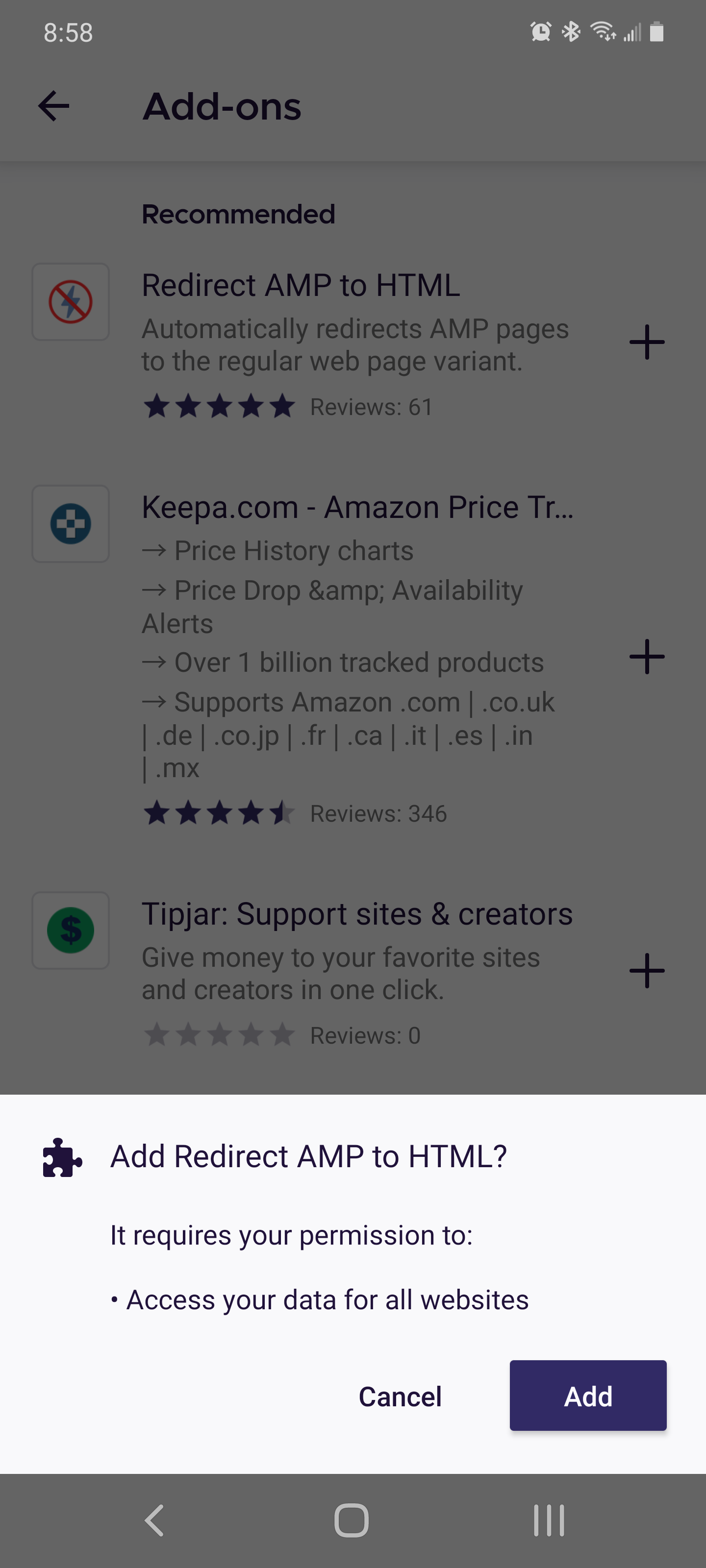
Task: Tap Reviews: 61 under Redirect AMP
Action: coord(370,406)
